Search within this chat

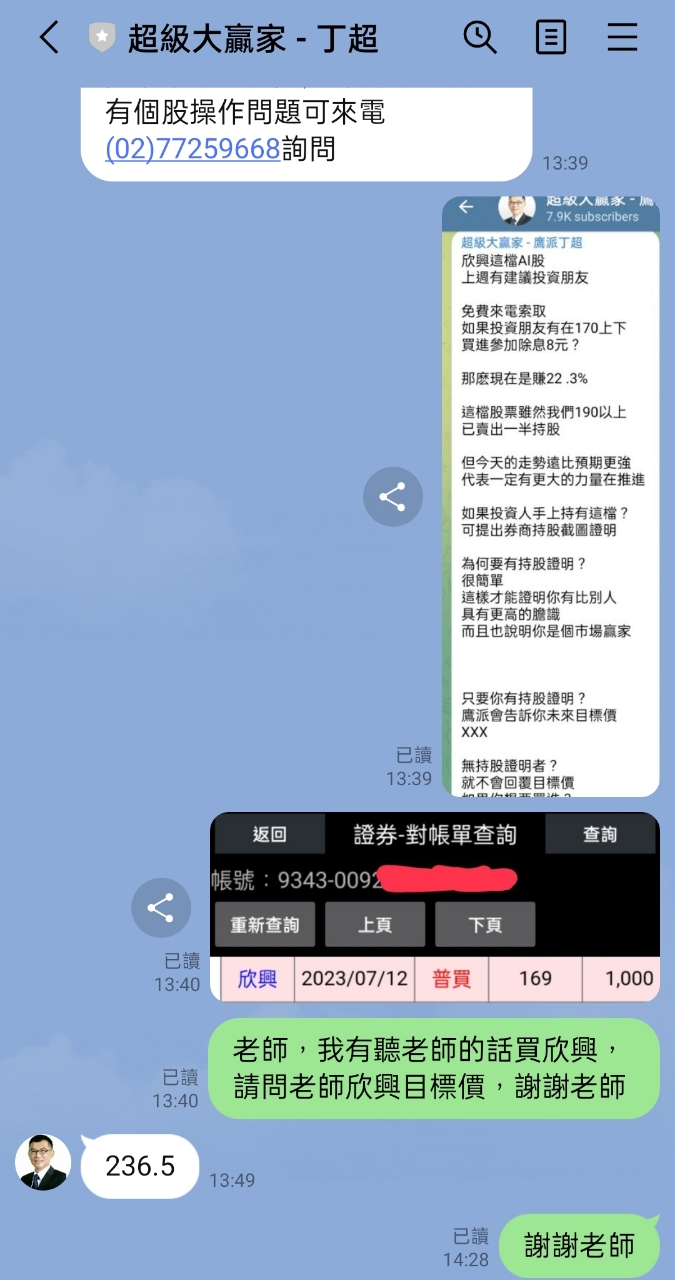click(480, 38)
